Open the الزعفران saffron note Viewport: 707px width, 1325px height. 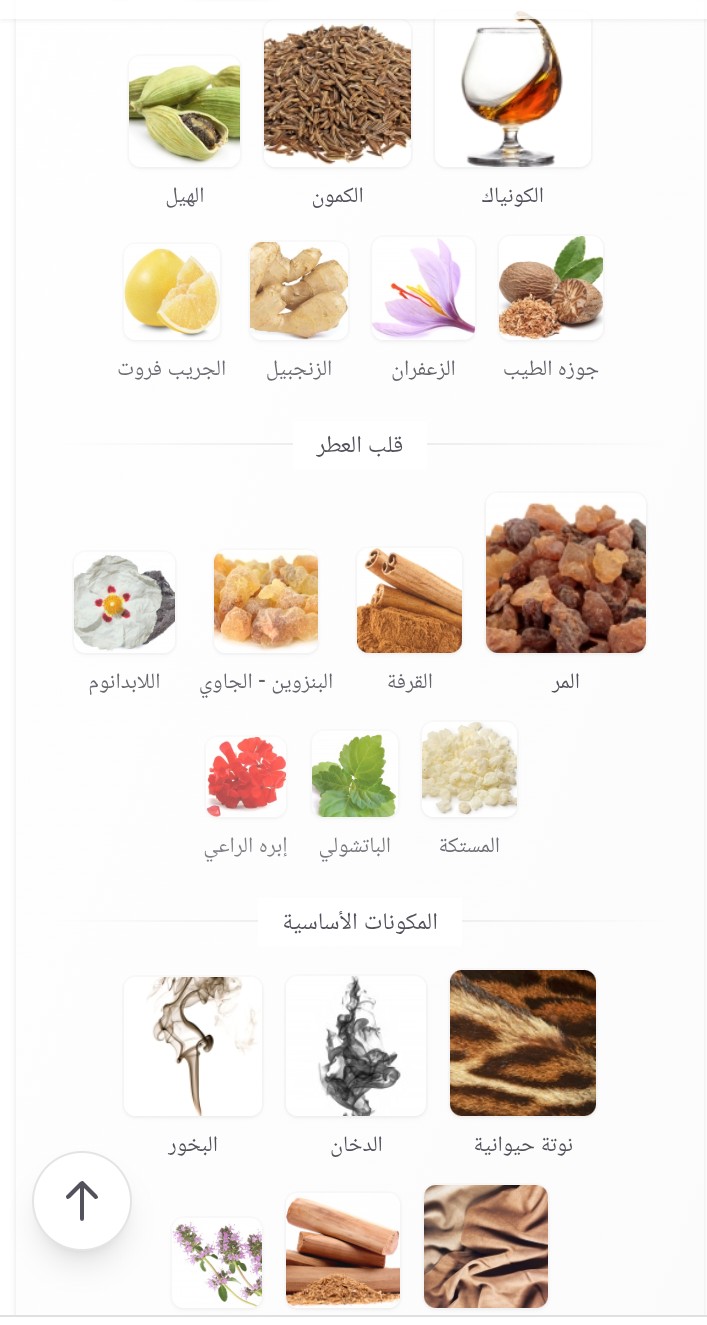coord(423,289)
